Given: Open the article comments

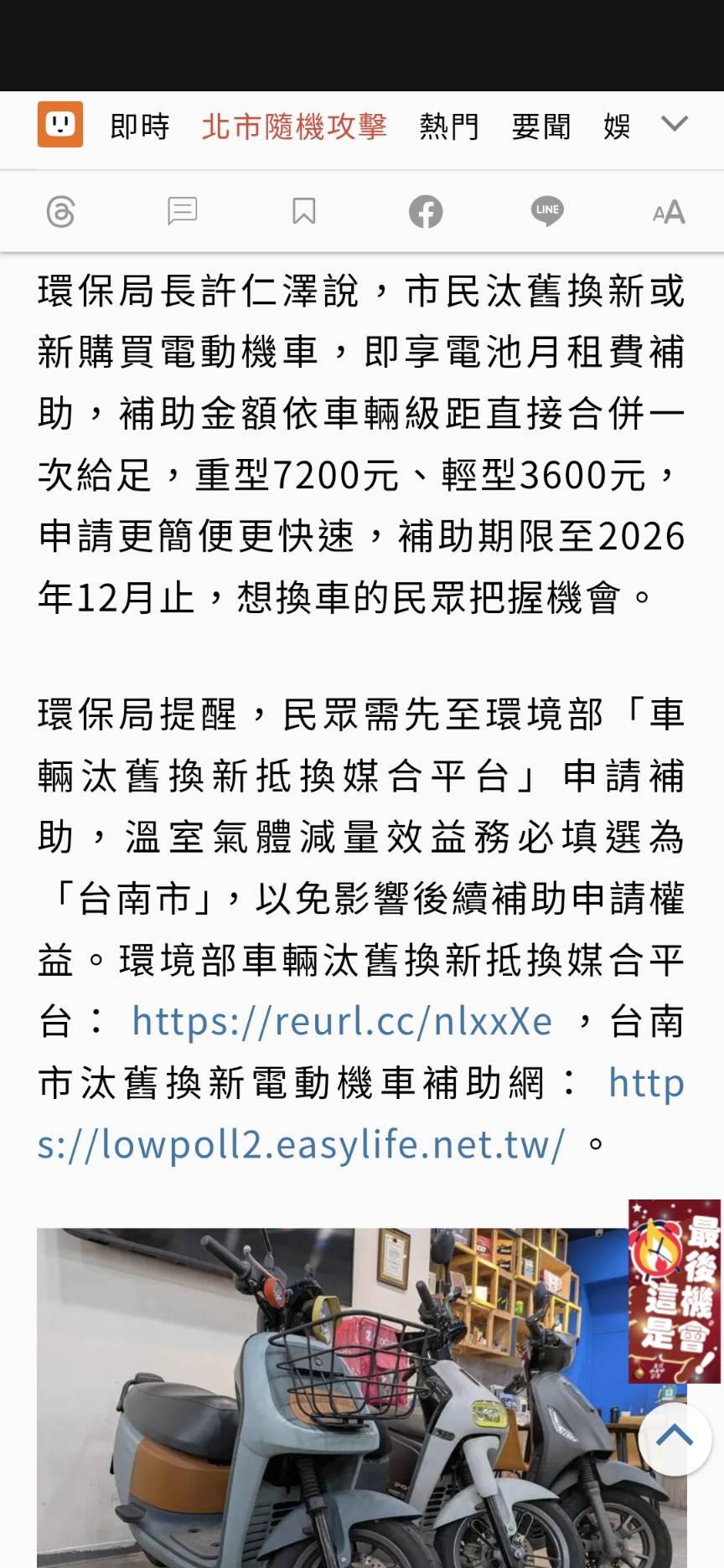Looking at the screenshot, I should 182,212.
